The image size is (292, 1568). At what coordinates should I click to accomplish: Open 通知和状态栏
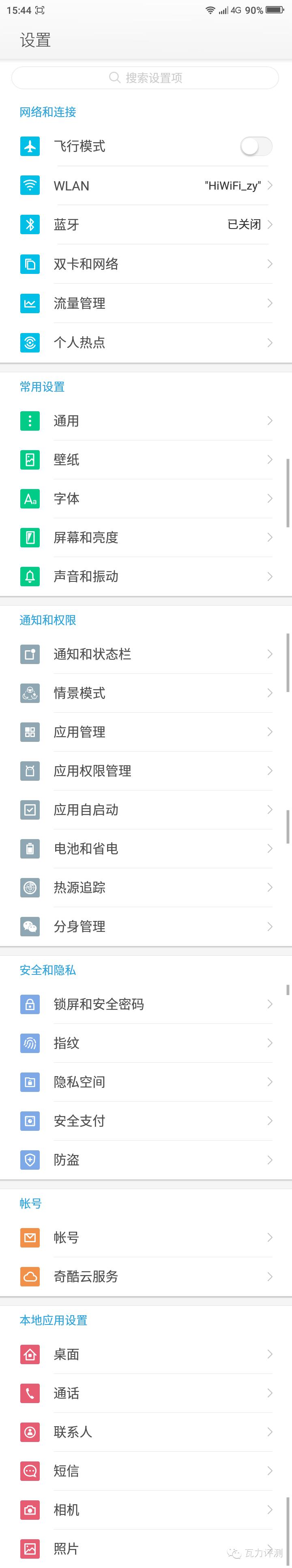click(x=146, y=654)
